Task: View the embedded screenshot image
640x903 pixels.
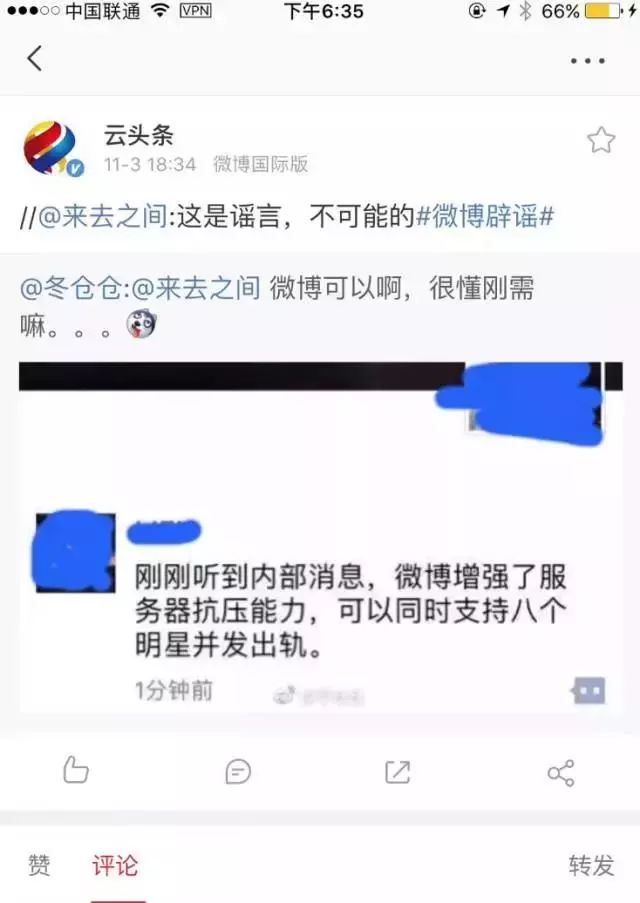Action: pyautogui.click(x=320, y=540)
